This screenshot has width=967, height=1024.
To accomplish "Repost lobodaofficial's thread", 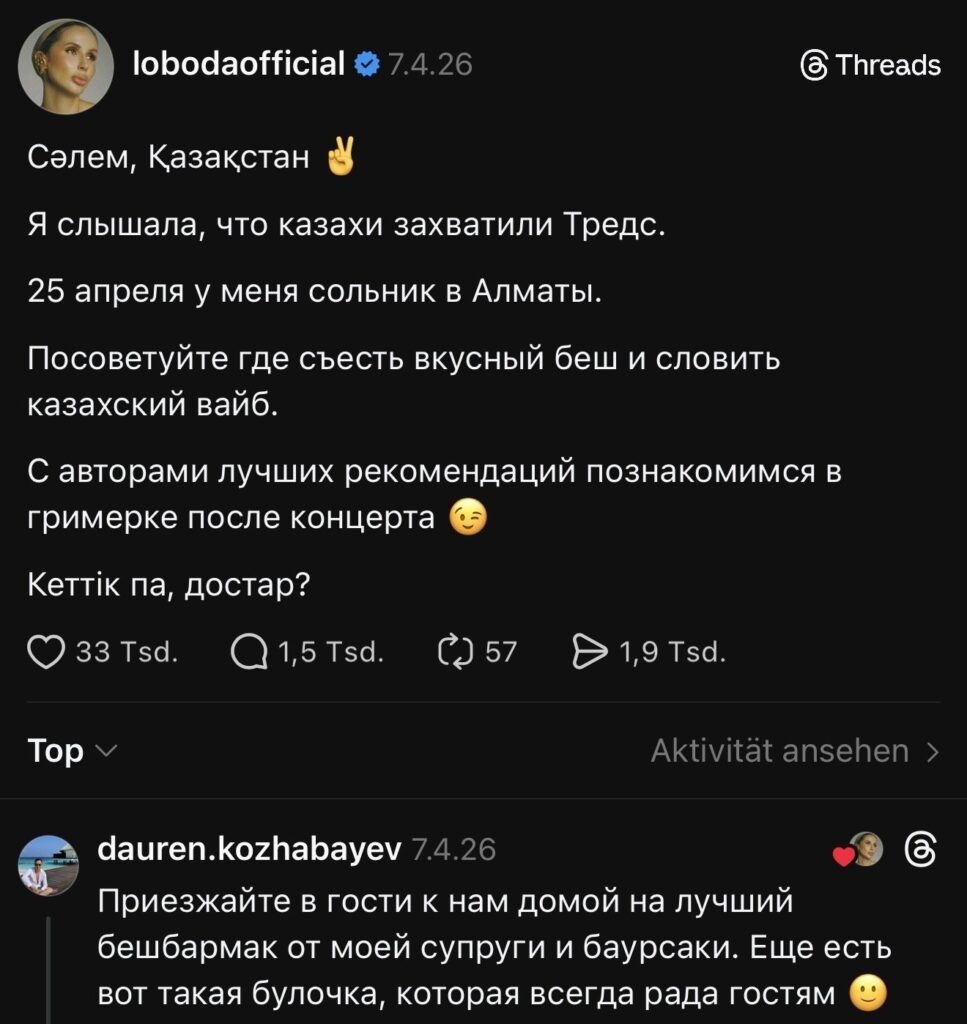I will (x=453, y=652).
